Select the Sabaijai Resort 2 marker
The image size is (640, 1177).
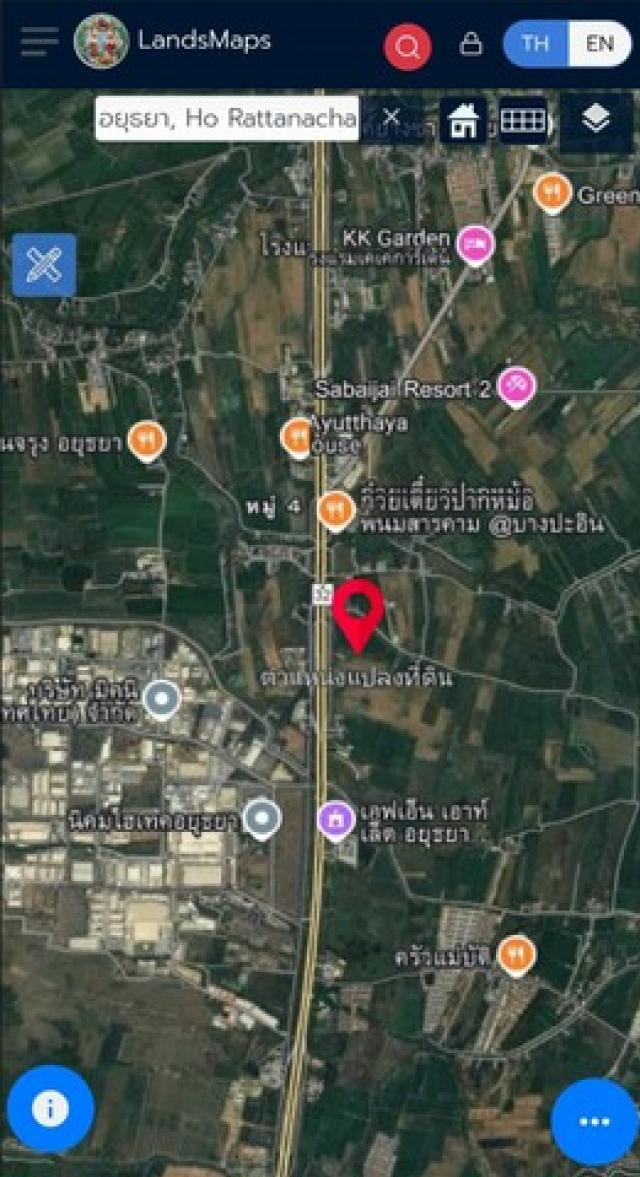tap(516, 387)
